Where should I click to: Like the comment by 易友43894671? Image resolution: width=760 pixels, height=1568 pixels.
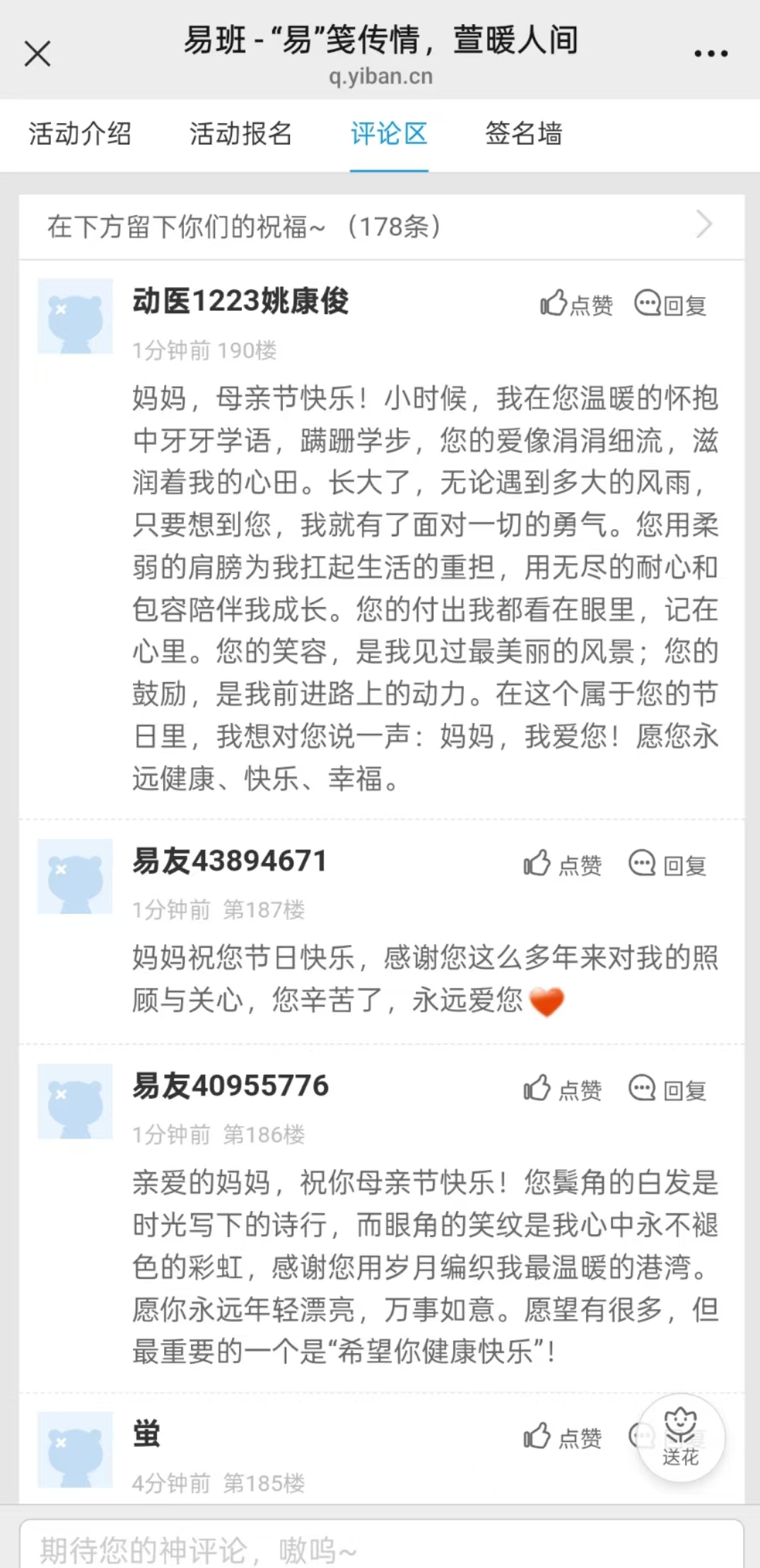coord(563,864)
